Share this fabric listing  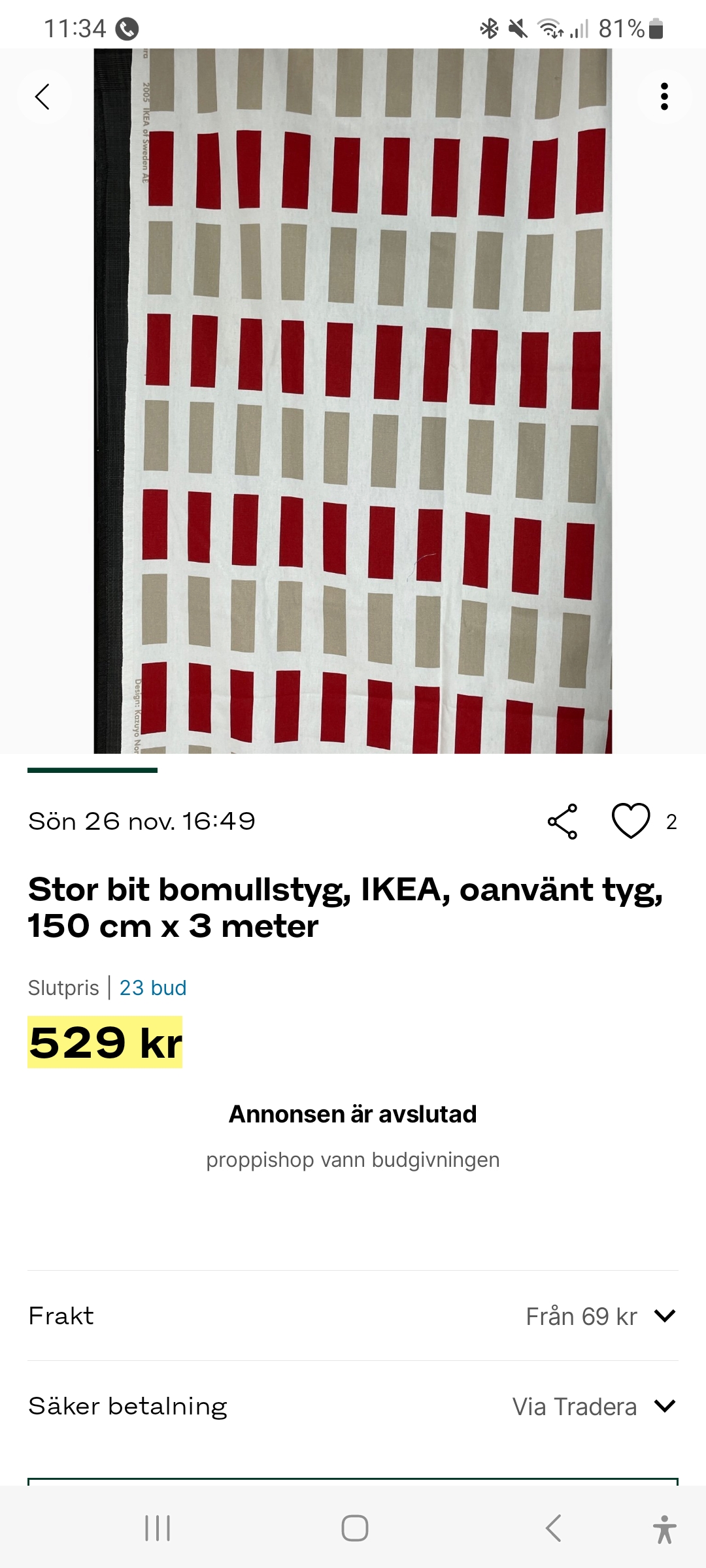click(562, 821)
